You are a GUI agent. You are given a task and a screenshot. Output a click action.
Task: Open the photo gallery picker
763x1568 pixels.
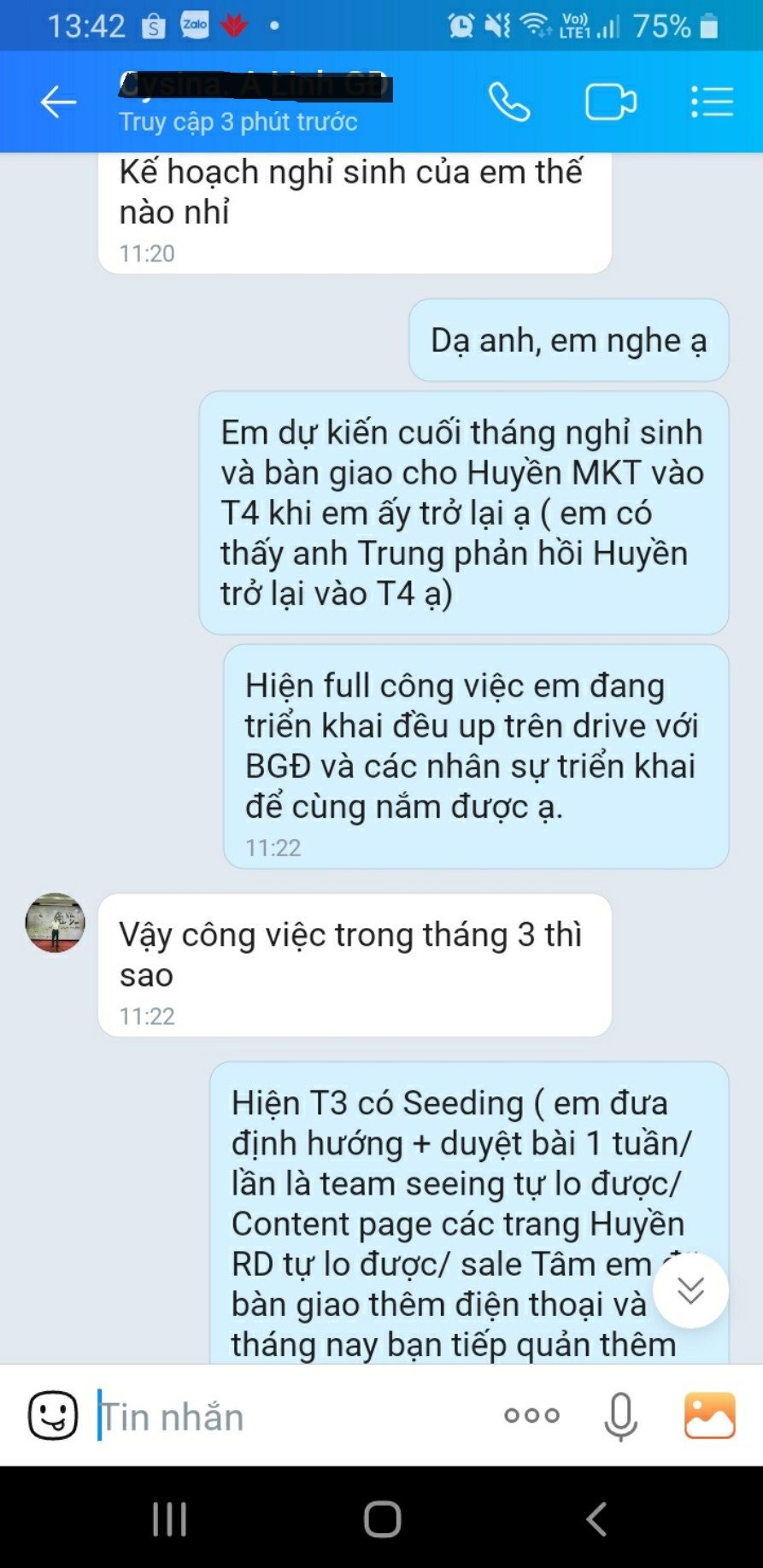pyautogui.click(x=710, y=1415)
